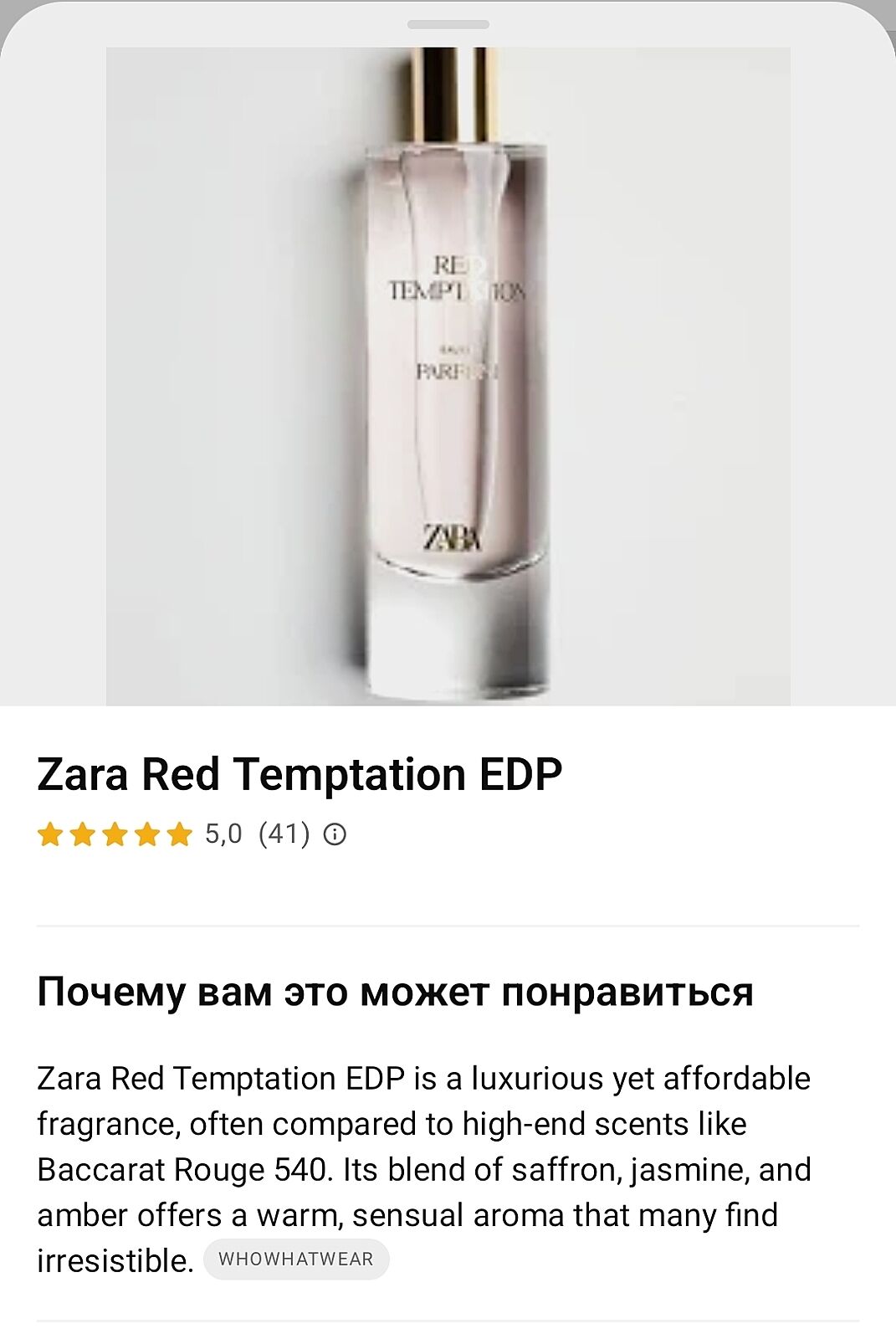Open the WHOWHATWEAR source chip
This screenshot has height=1339, width=896.
coord(296,1259)
